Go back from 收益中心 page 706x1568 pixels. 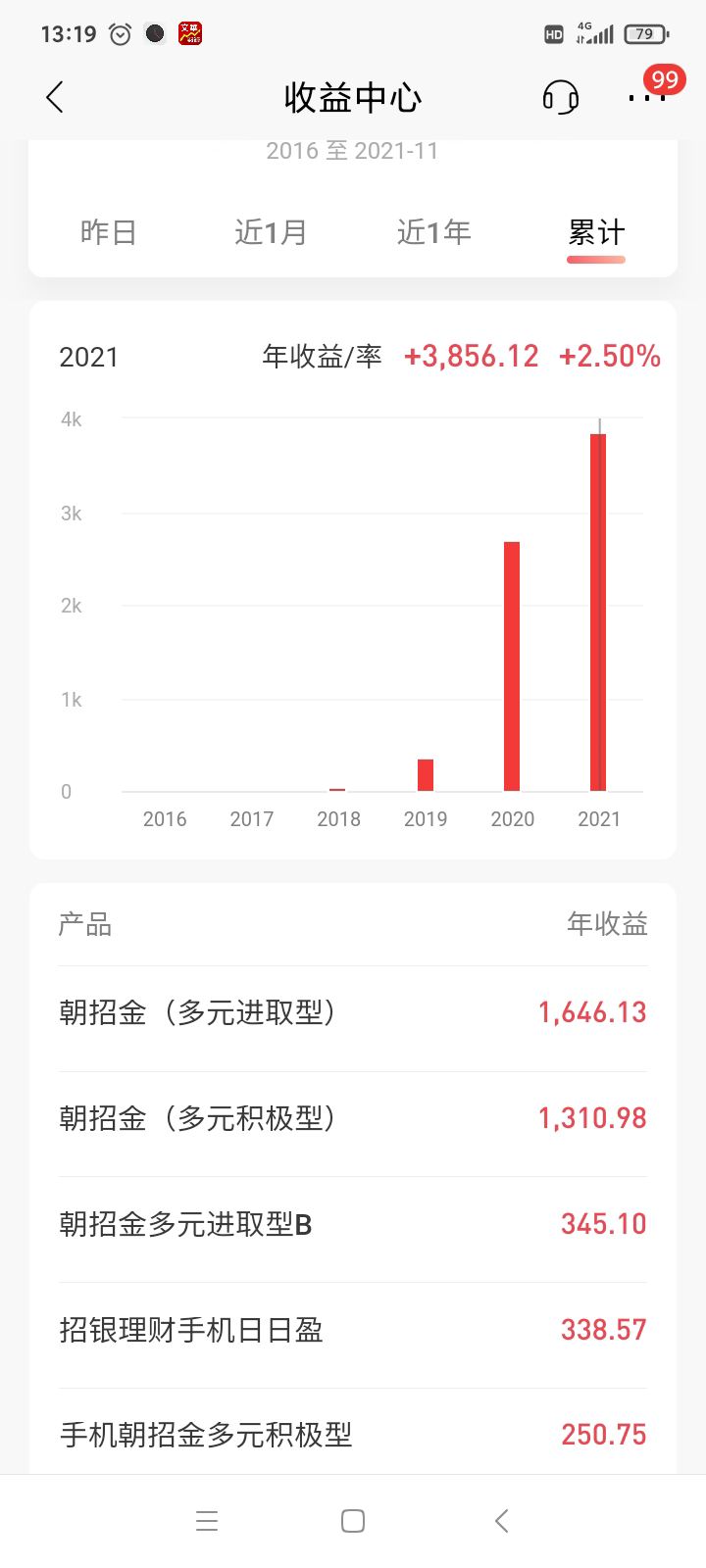pos(55,97)
